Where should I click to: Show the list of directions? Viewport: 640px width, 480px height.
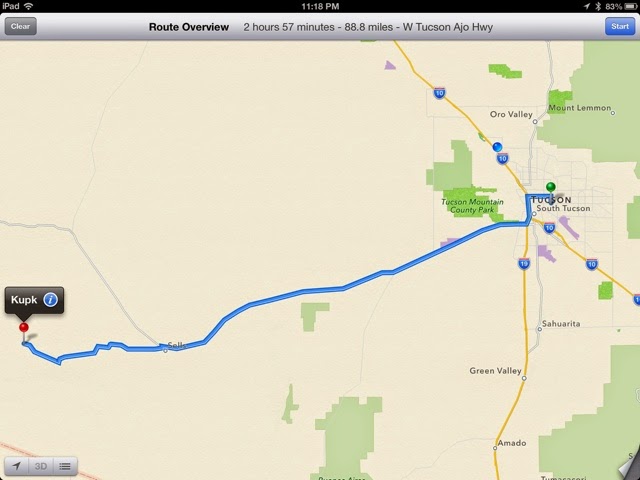65,466
